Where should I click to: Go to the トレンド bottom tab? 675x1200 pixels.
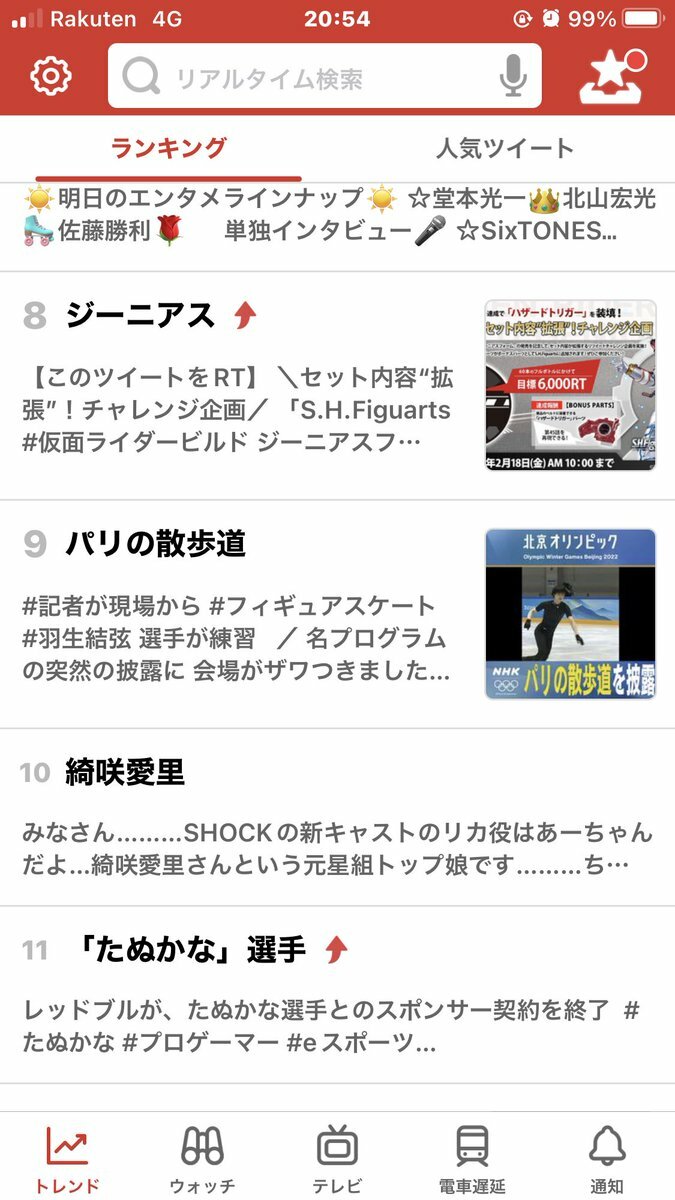67,1157
